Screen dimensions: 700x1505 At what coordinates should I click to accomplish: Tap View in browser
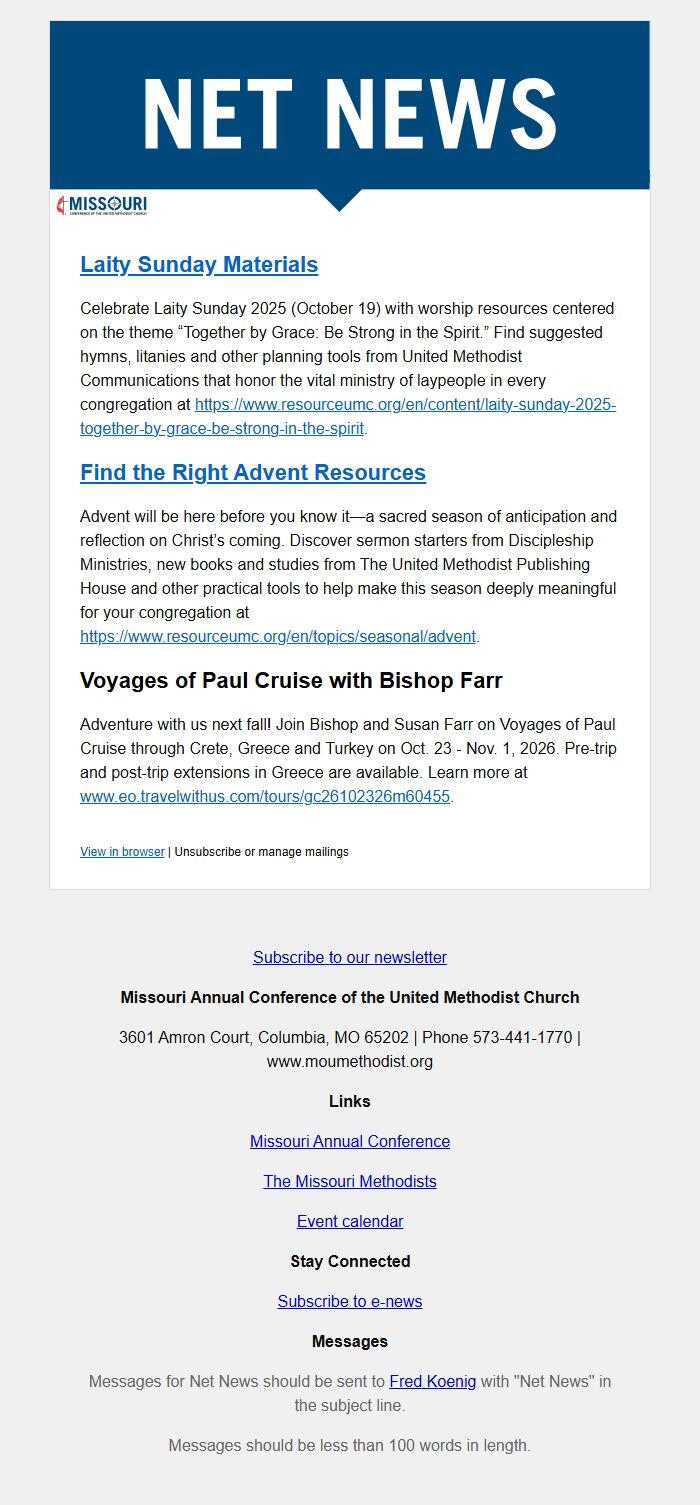[x=122, y=852]
